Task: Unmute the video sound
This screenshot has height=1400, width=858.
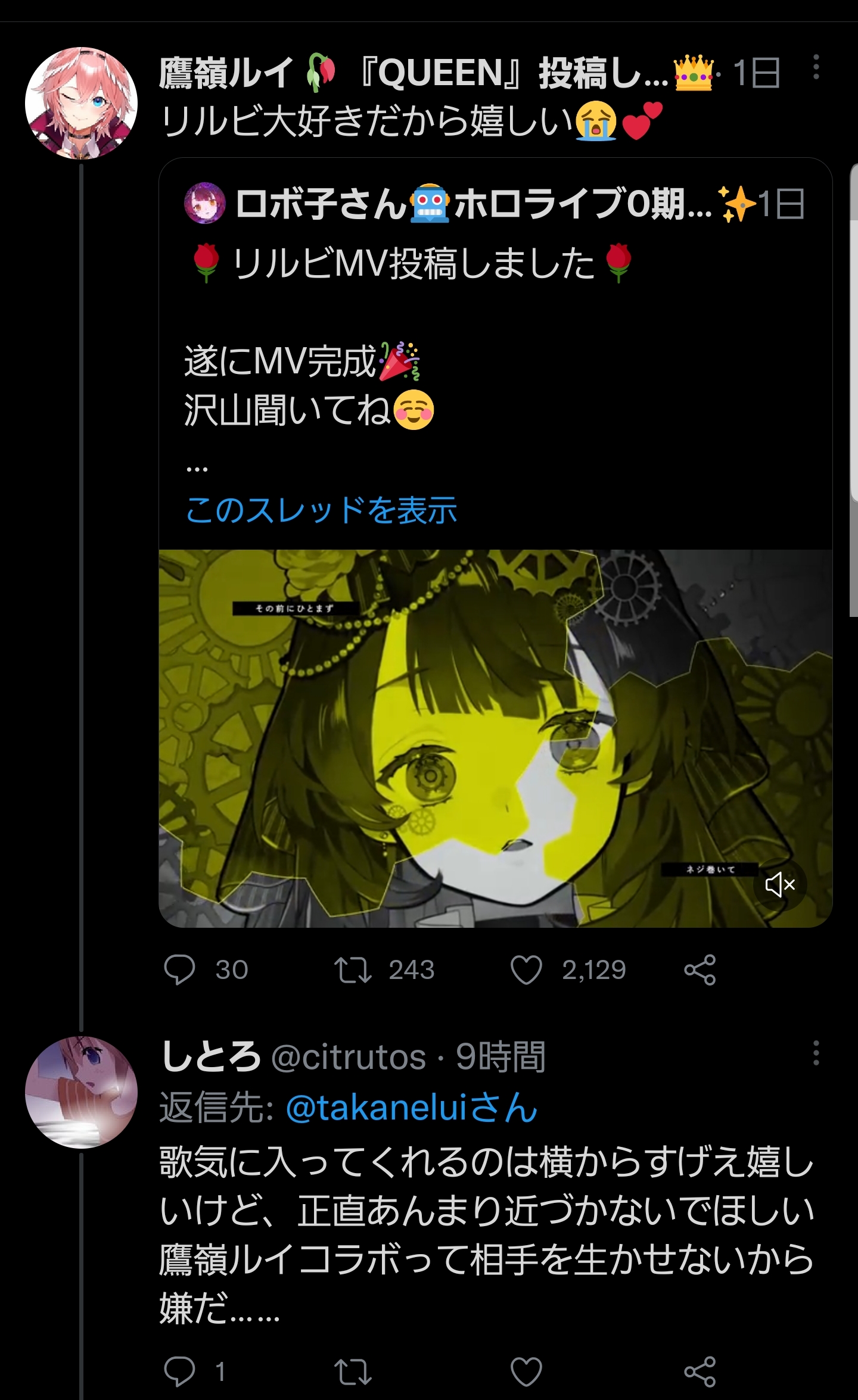Action: [779, 884]
